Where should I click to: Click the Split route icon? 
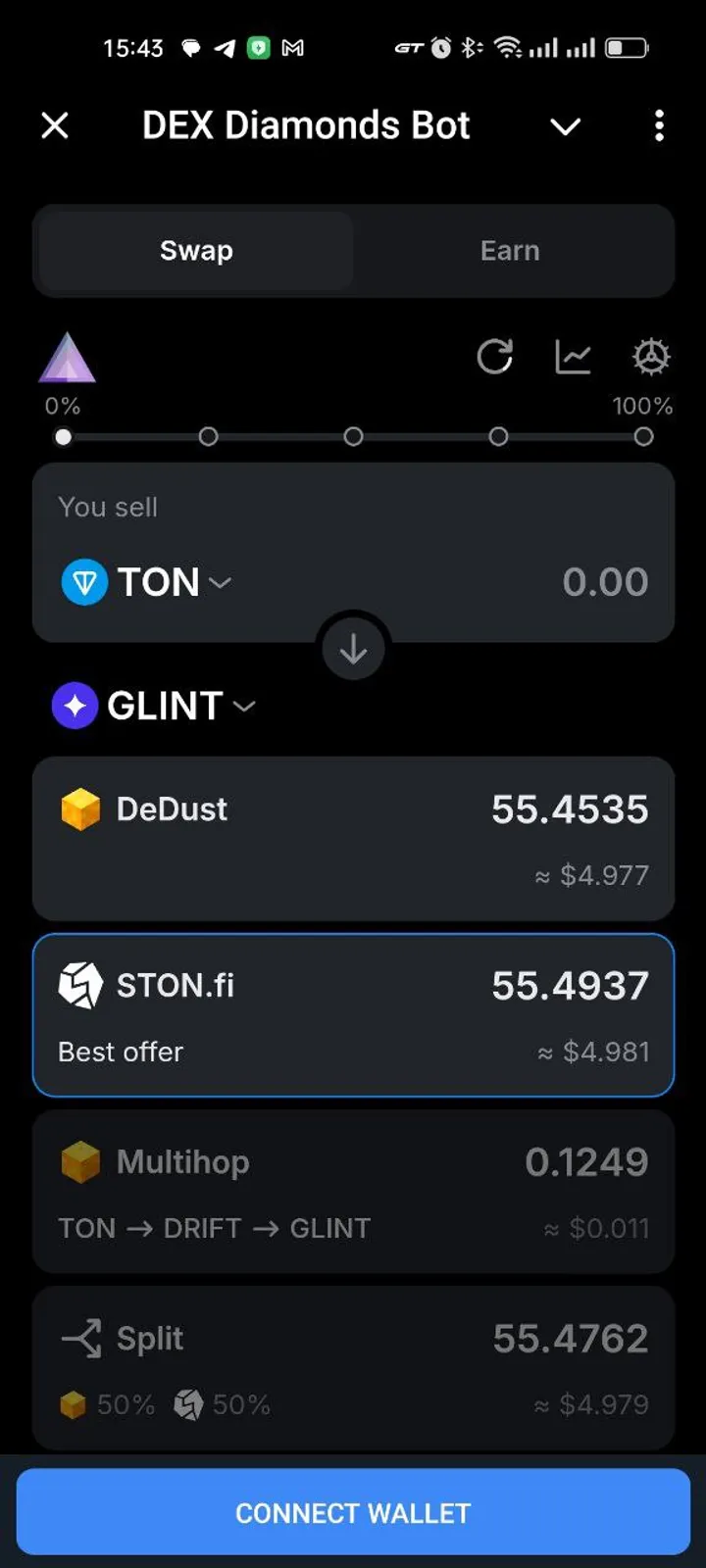pos(80,1338)
